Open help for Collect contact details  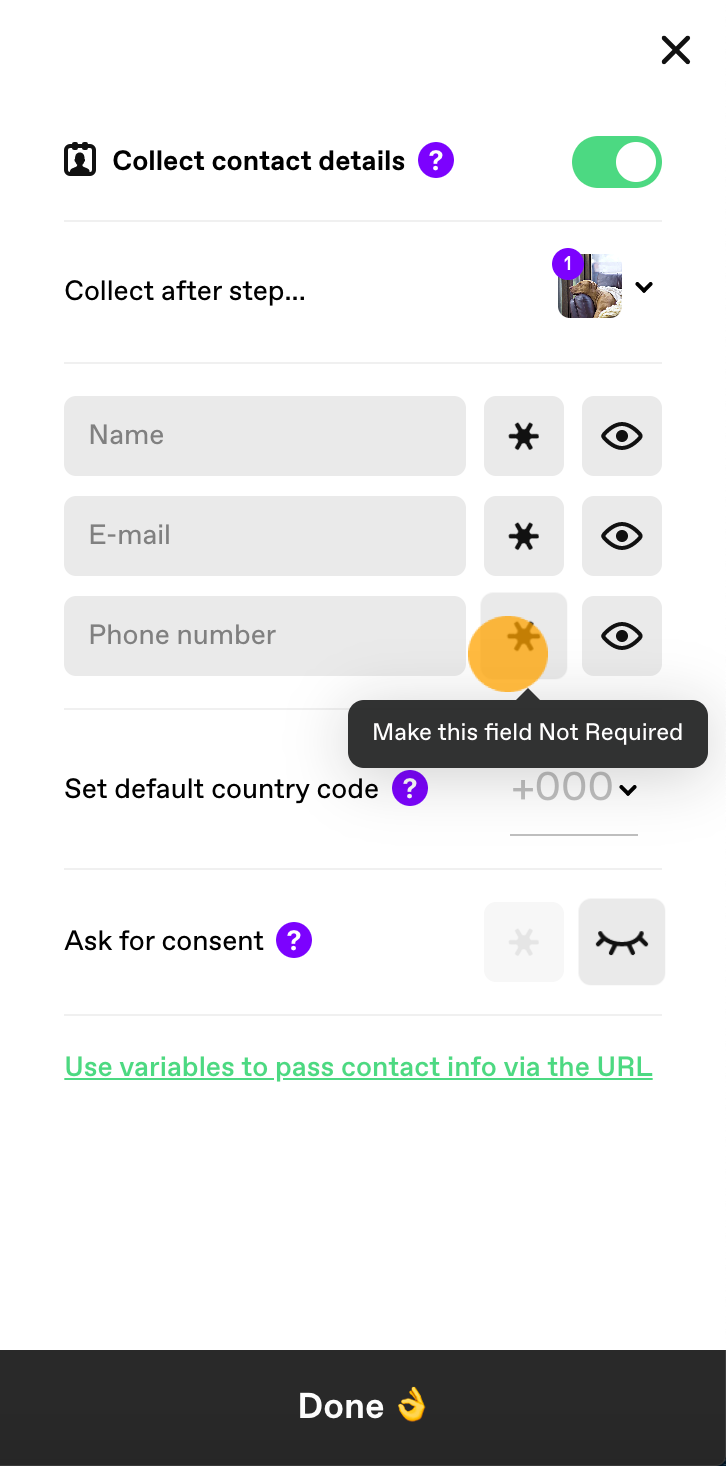436,160
